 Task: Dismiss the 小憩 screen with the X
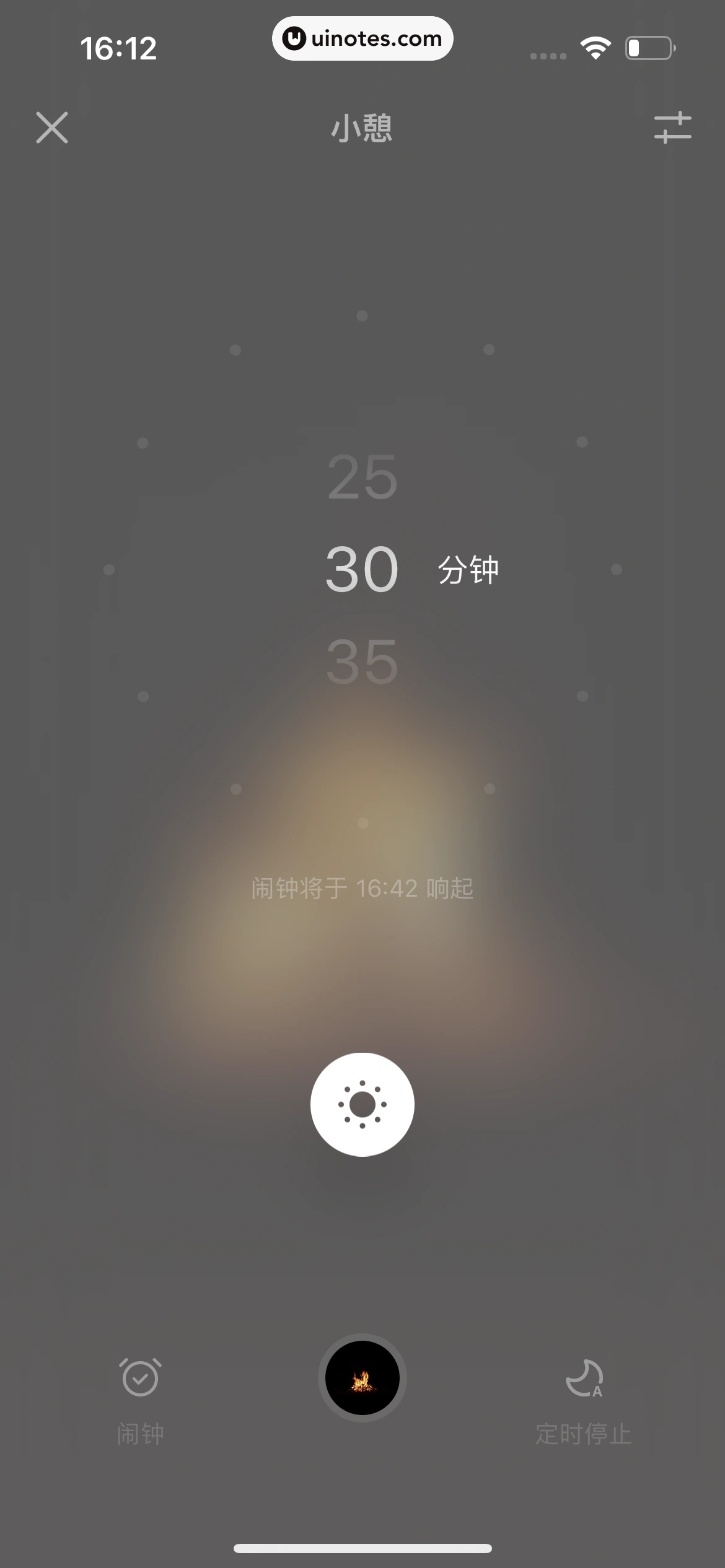pos(52,128)
